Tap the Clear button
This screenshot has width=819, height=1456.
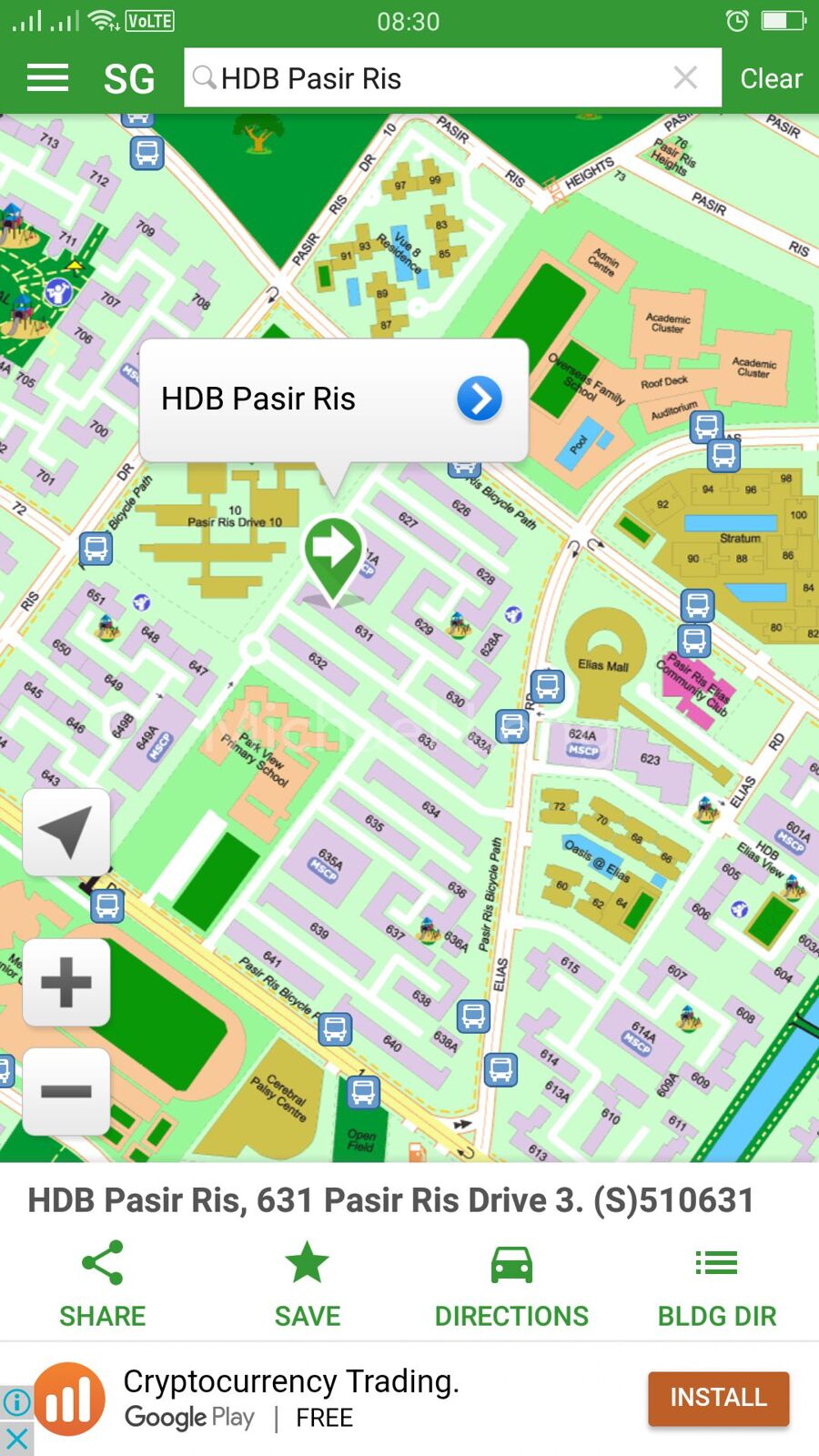(771, 78)
